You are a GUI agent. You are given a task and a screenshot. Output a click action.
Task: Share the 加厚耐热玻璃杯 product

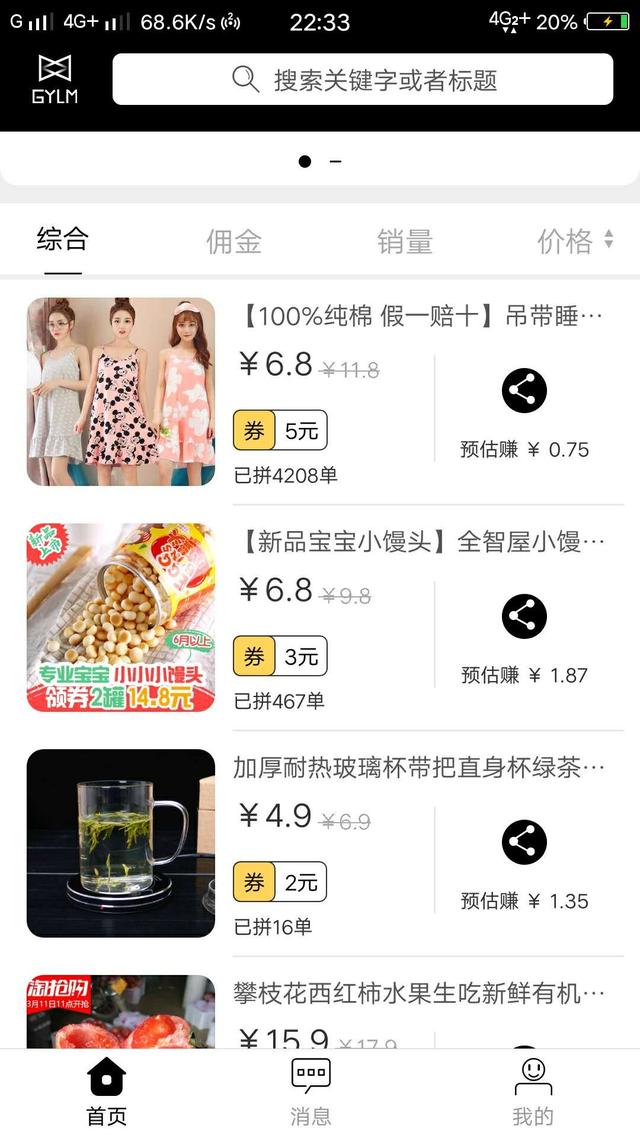tap(524, 842)
